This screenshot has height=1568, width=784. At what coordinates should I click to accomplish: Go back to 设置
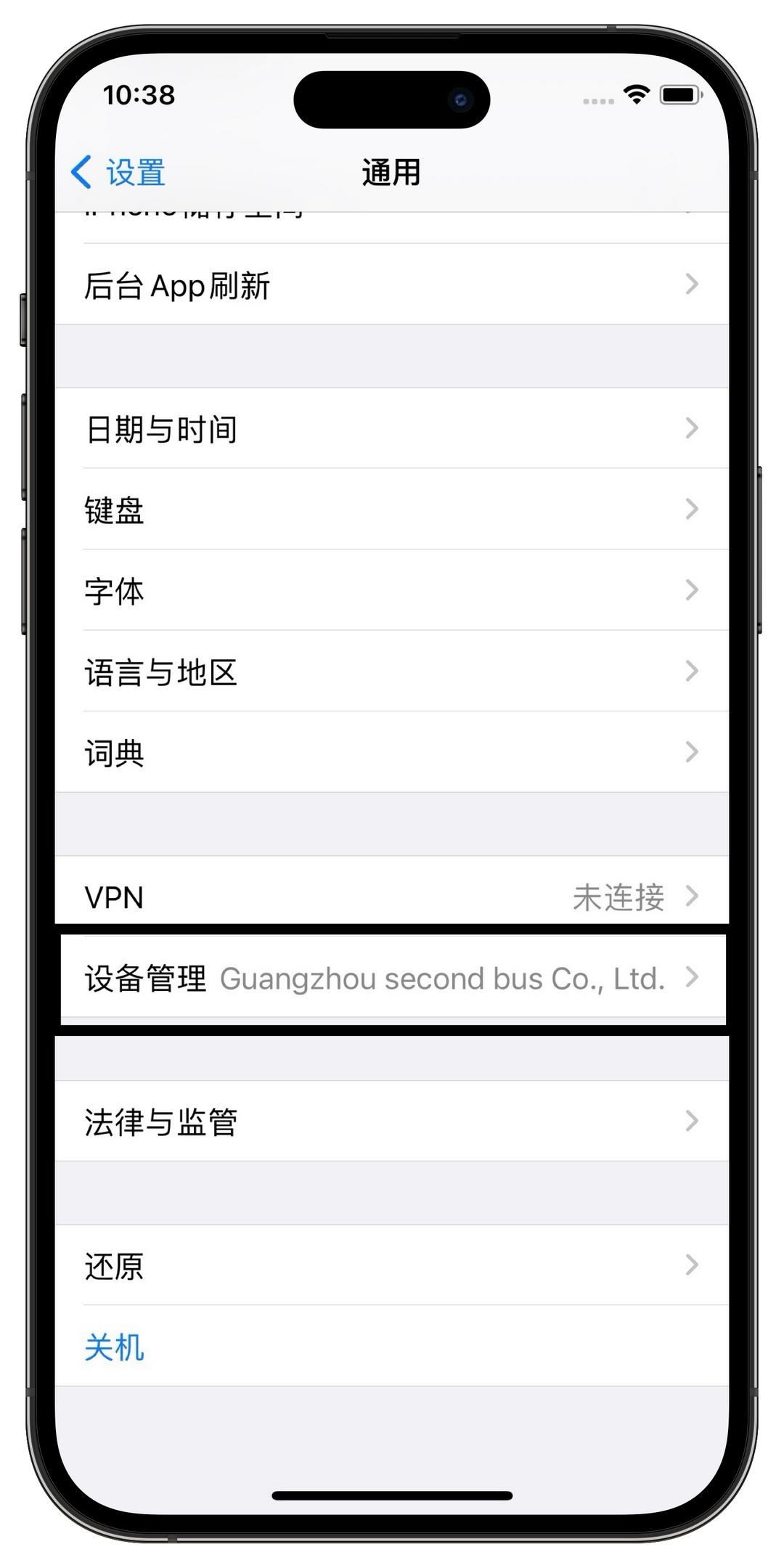[x=118, y=173]
